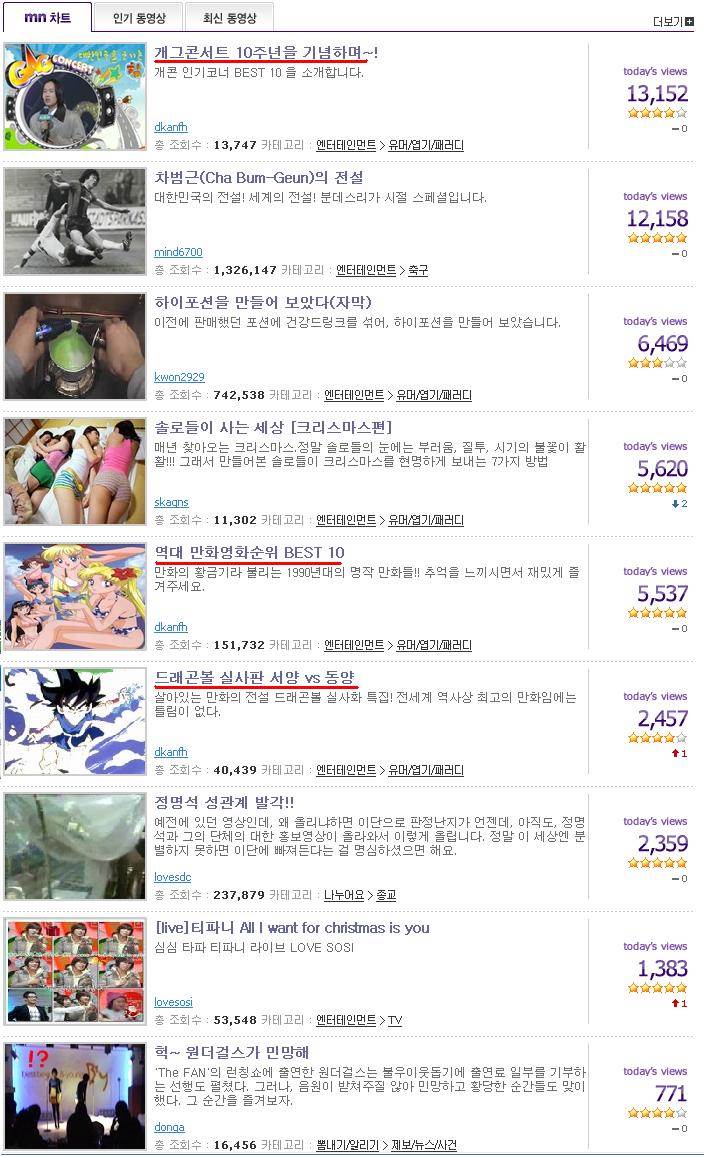
Task: Open the 제보/뉴스/사건 category link
Action: click(x=423, y=1145)
